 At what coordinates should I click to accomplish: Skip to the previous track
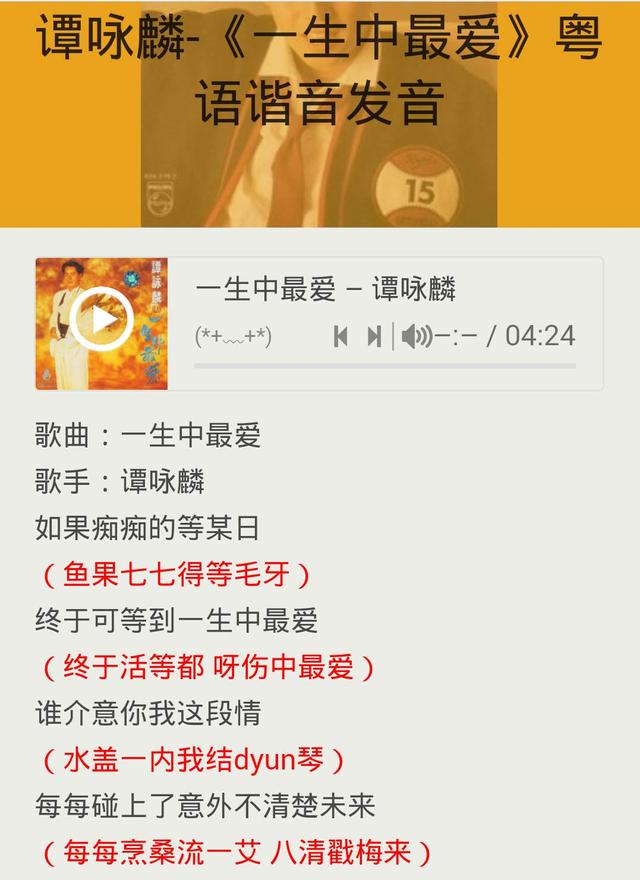pyautogui.click(x=341, y=336)
